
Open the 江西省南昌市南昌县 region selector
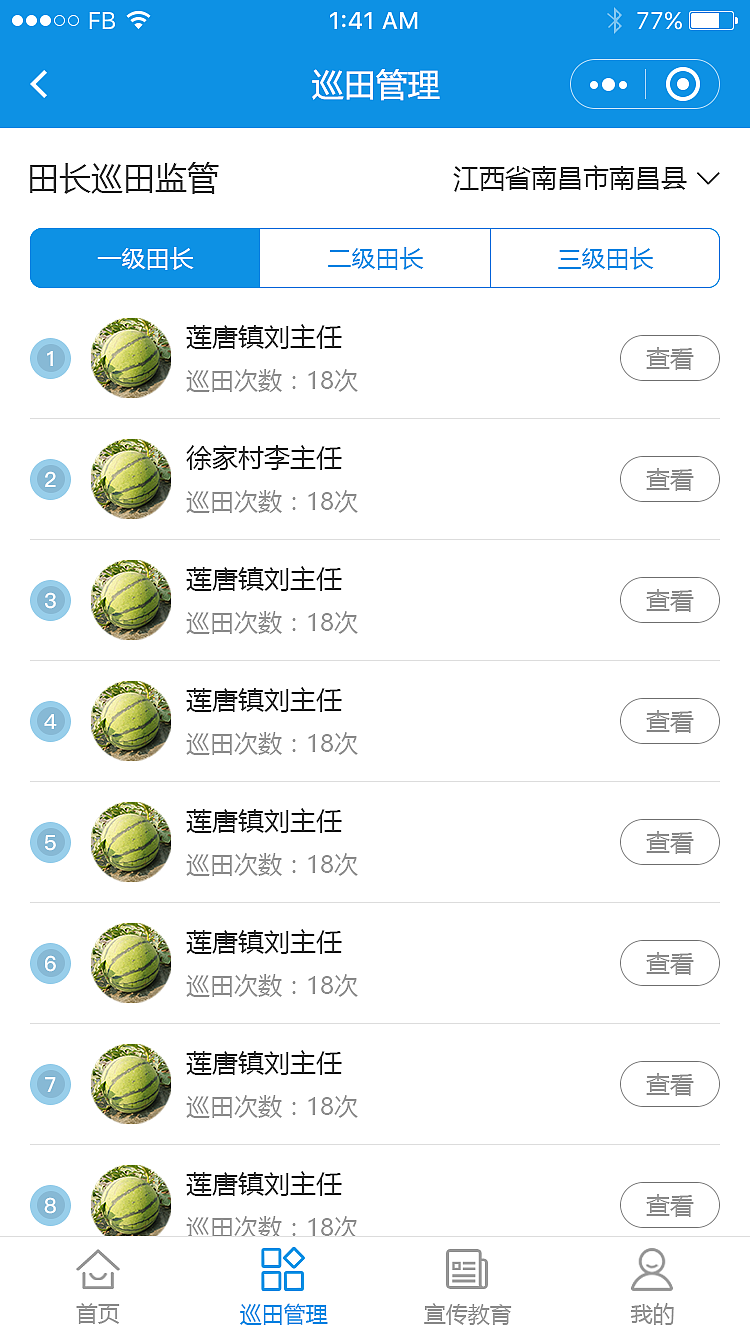click(585, 180)
